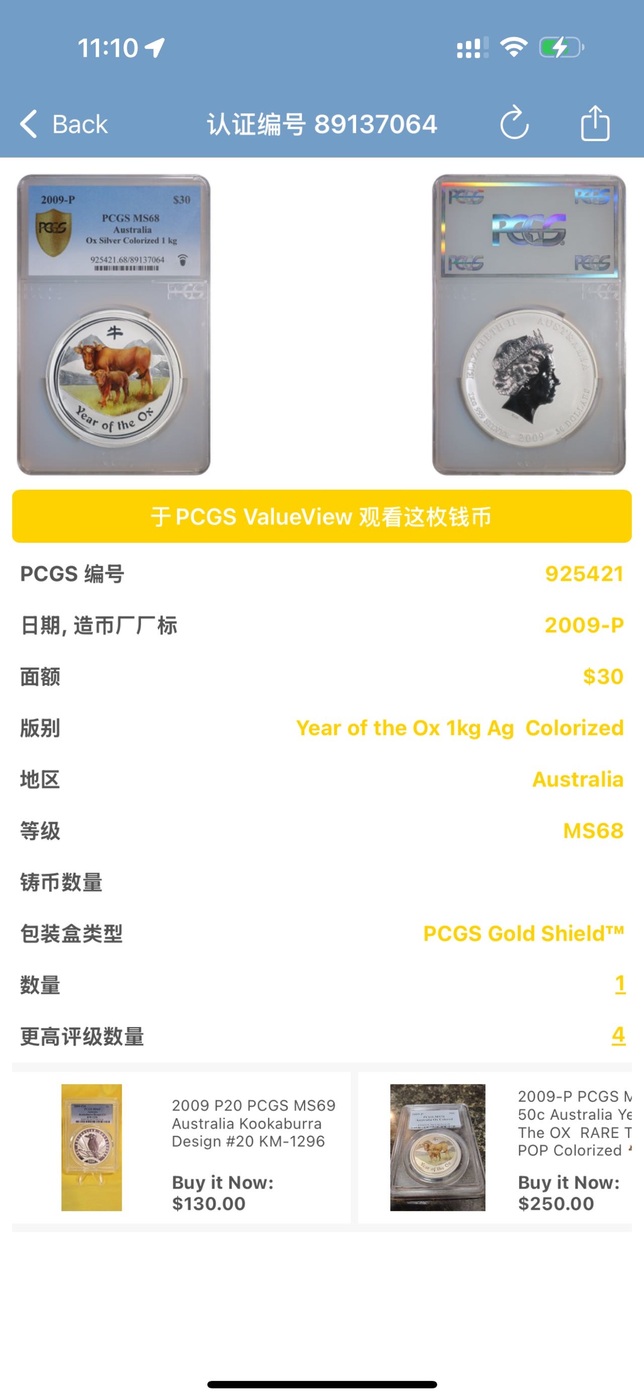This screenshot has width=644, height=1400.
Task: Open the Year of the Ox $250 listing
Action: tap(497, 1147)
